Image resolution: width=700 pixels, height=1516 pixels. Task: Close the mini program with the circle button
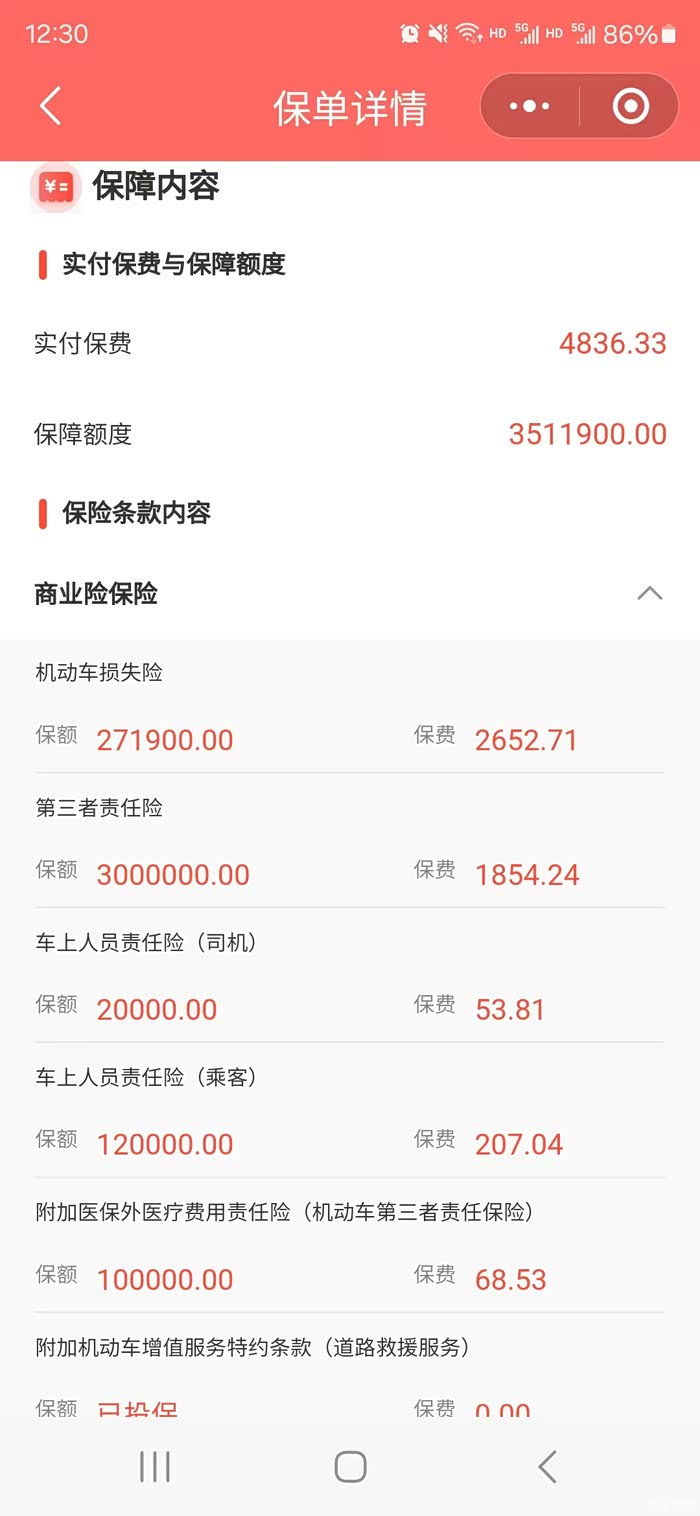(630, 106)
